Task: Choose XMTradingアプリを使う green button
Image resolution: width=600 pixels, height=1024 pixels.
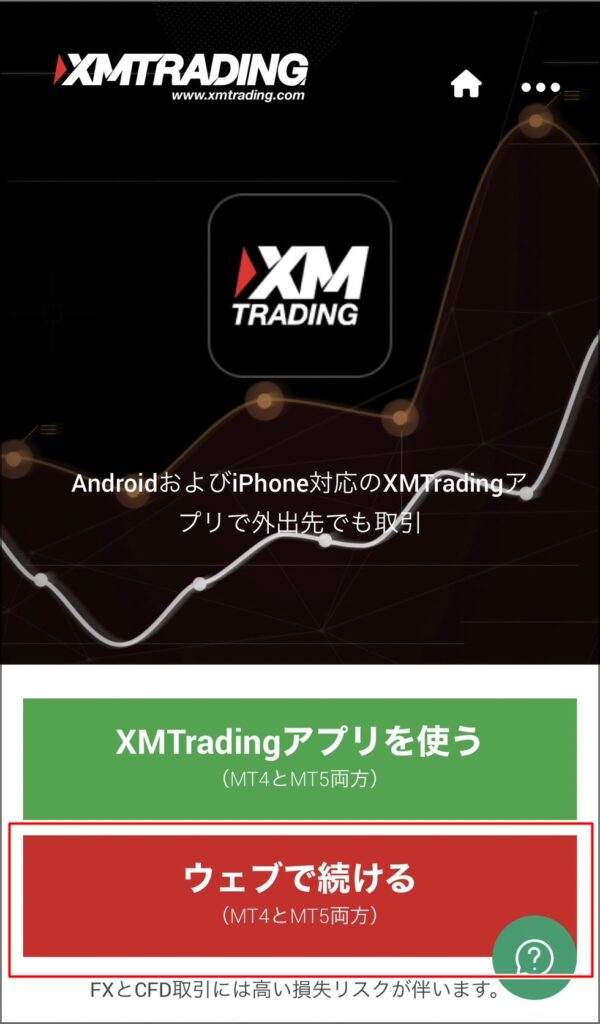Action: (299, 756)
